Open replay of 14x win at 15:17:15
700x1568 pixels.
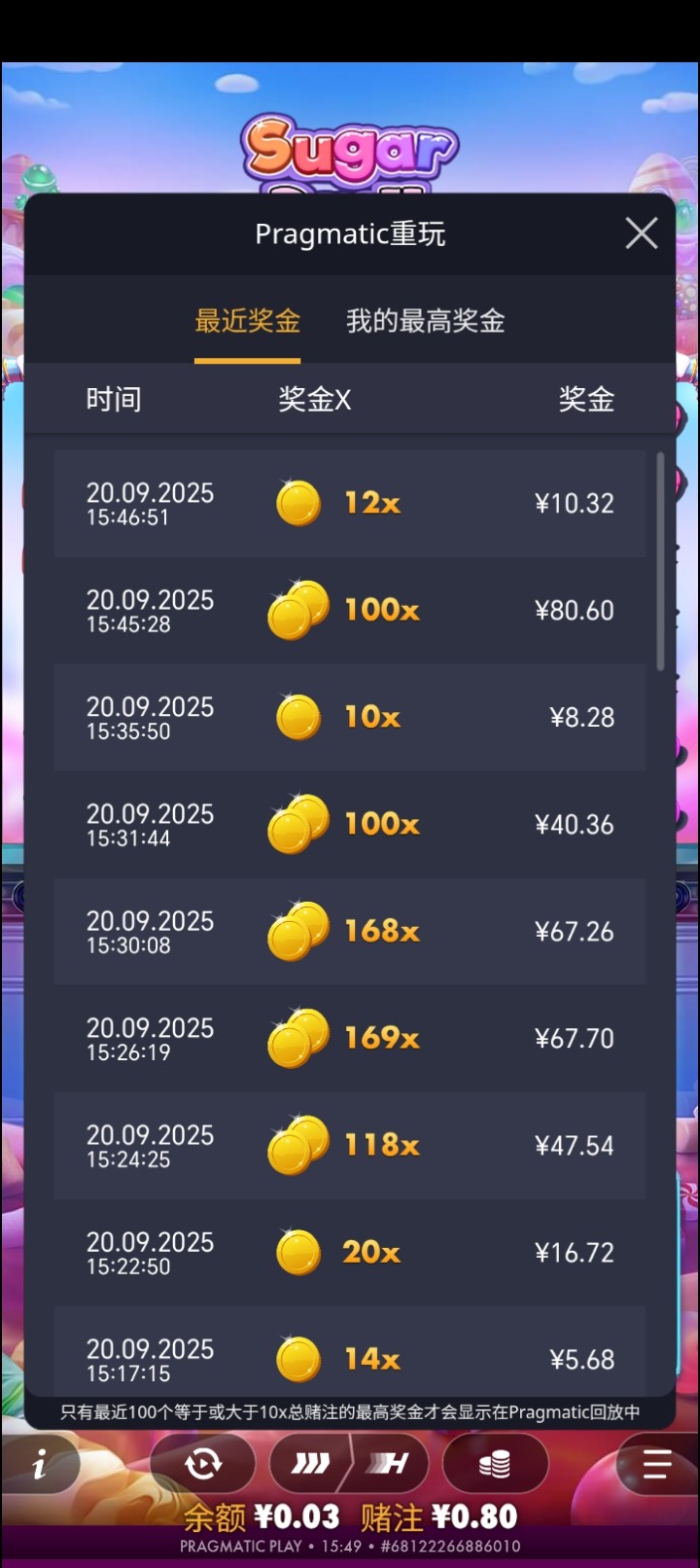(x=350, y=1357)
